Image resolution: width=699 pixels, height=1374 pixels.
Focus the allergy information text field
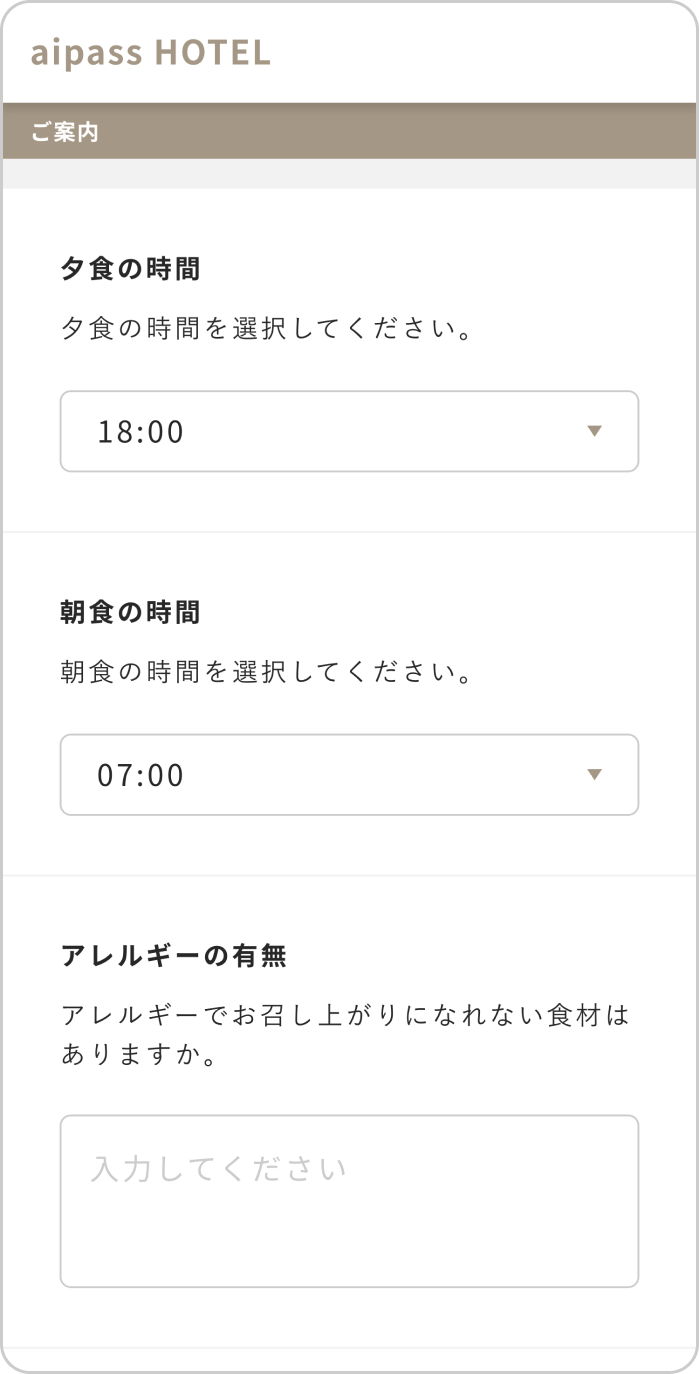point(349,1201)
